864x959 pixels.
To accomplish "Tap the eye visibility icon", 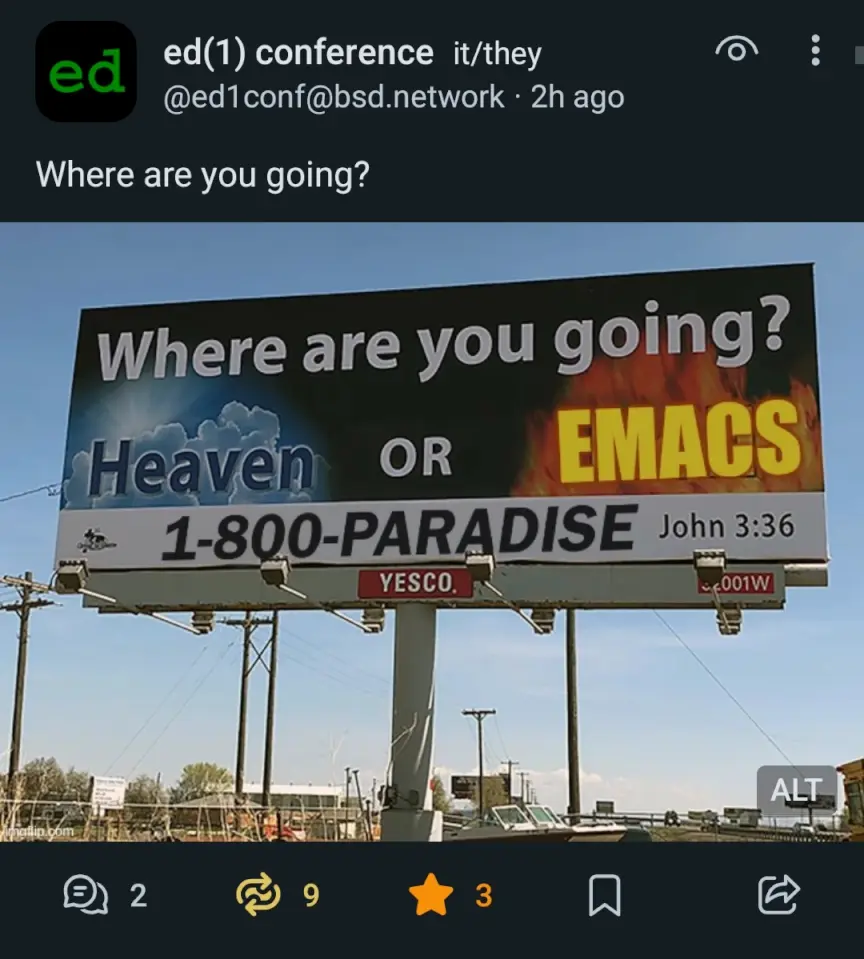I will pyautogui.click(x=736, y=49).
